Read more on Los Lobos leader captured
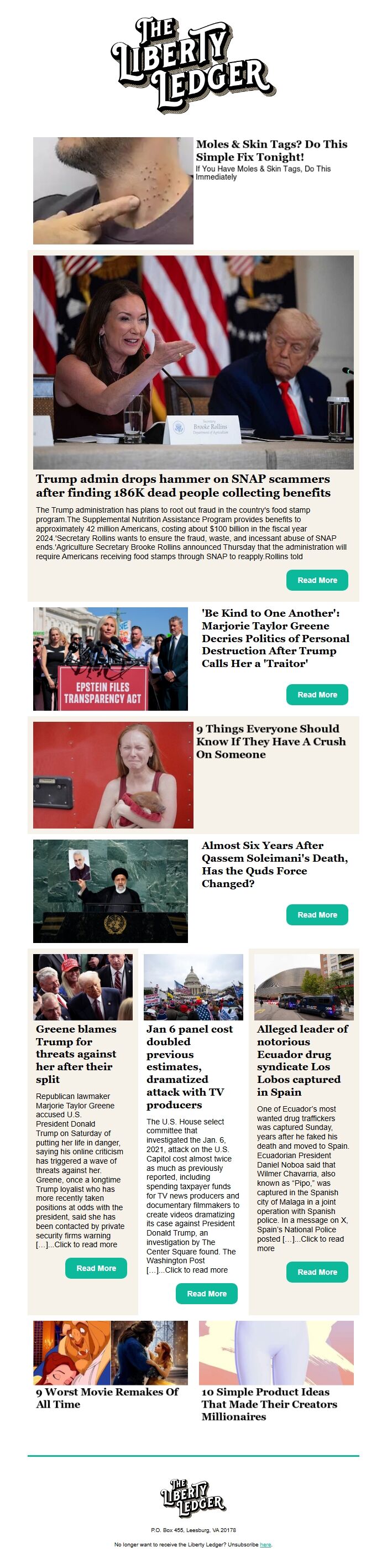The width and height of the screenshot is (387, 1568). 316,1272
